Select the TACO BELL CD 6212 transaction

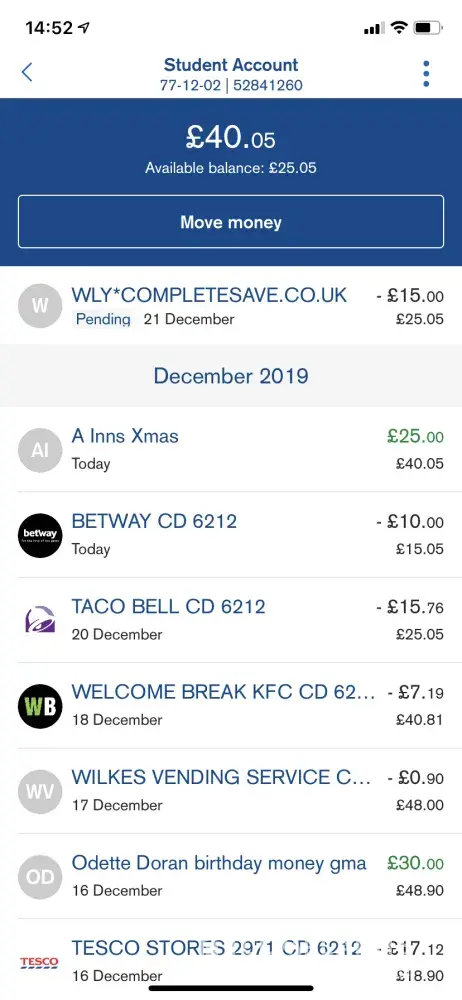[231, 620]
